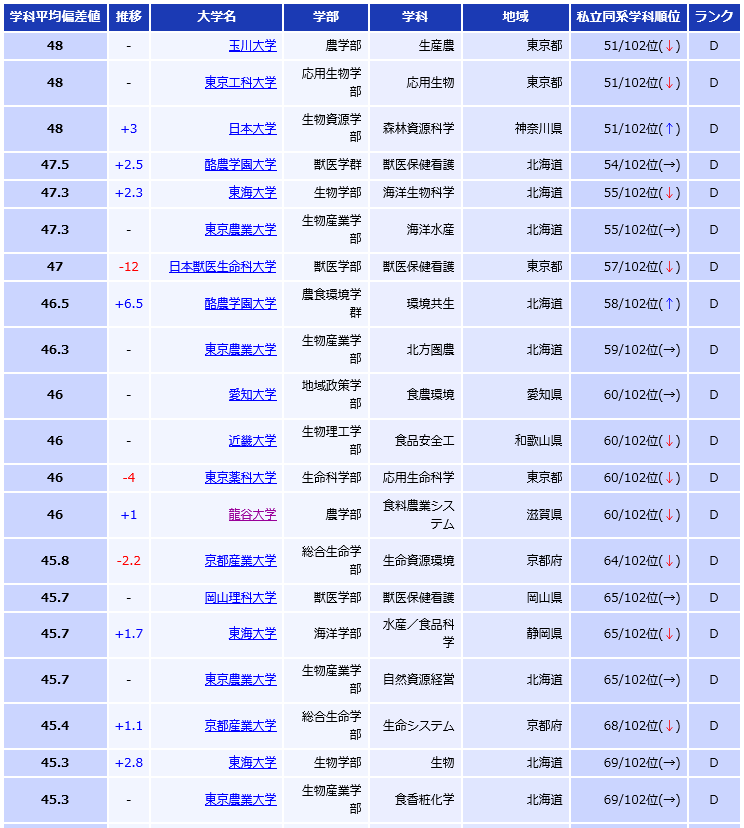744x828 pixels.
Task: Open 京都産業大学 in the 生命システム row
Action: tap(240, 726)
